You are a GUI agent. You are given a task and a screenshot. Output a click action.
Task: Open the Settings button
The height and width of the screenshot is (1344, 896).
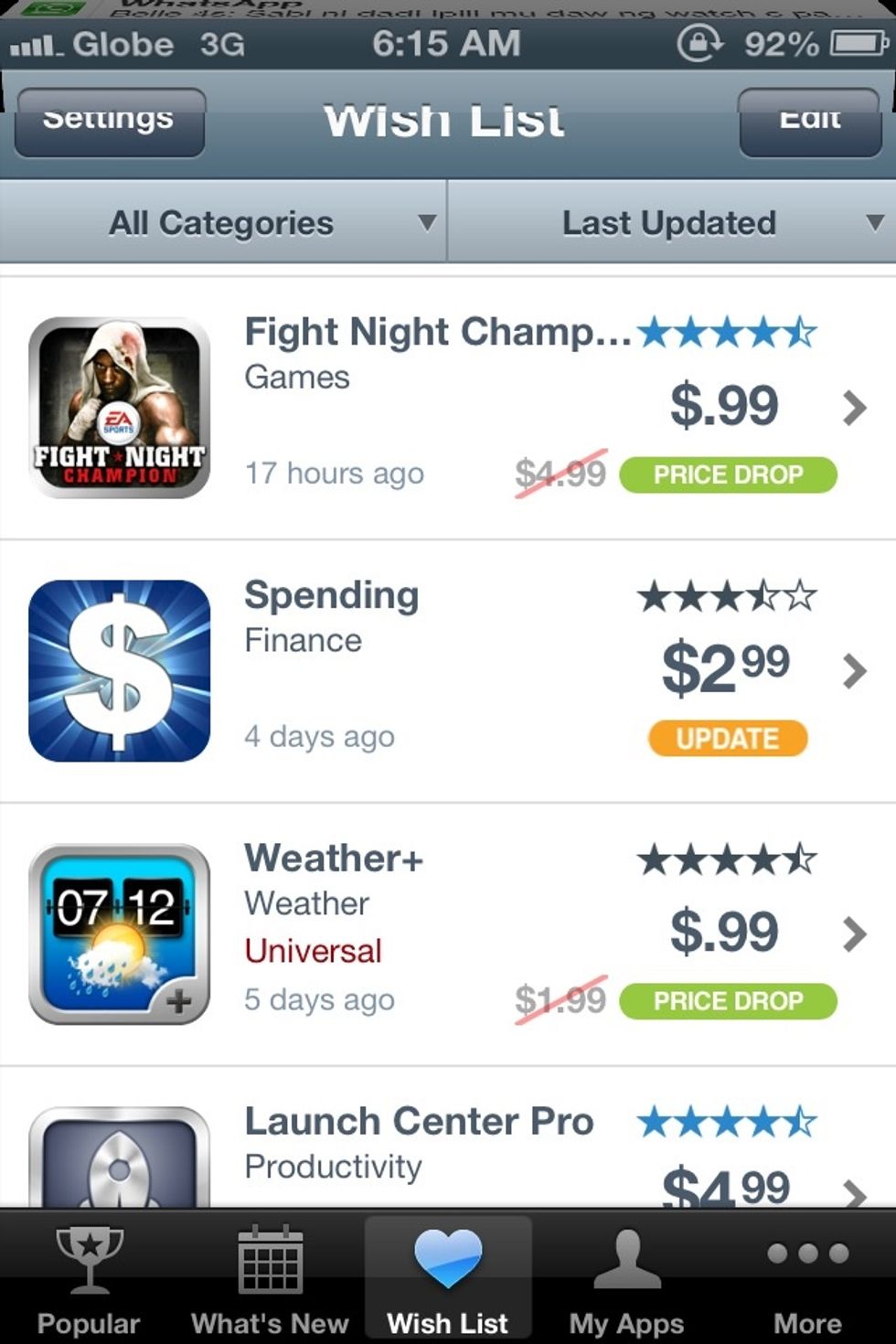(x=109, y=123)
